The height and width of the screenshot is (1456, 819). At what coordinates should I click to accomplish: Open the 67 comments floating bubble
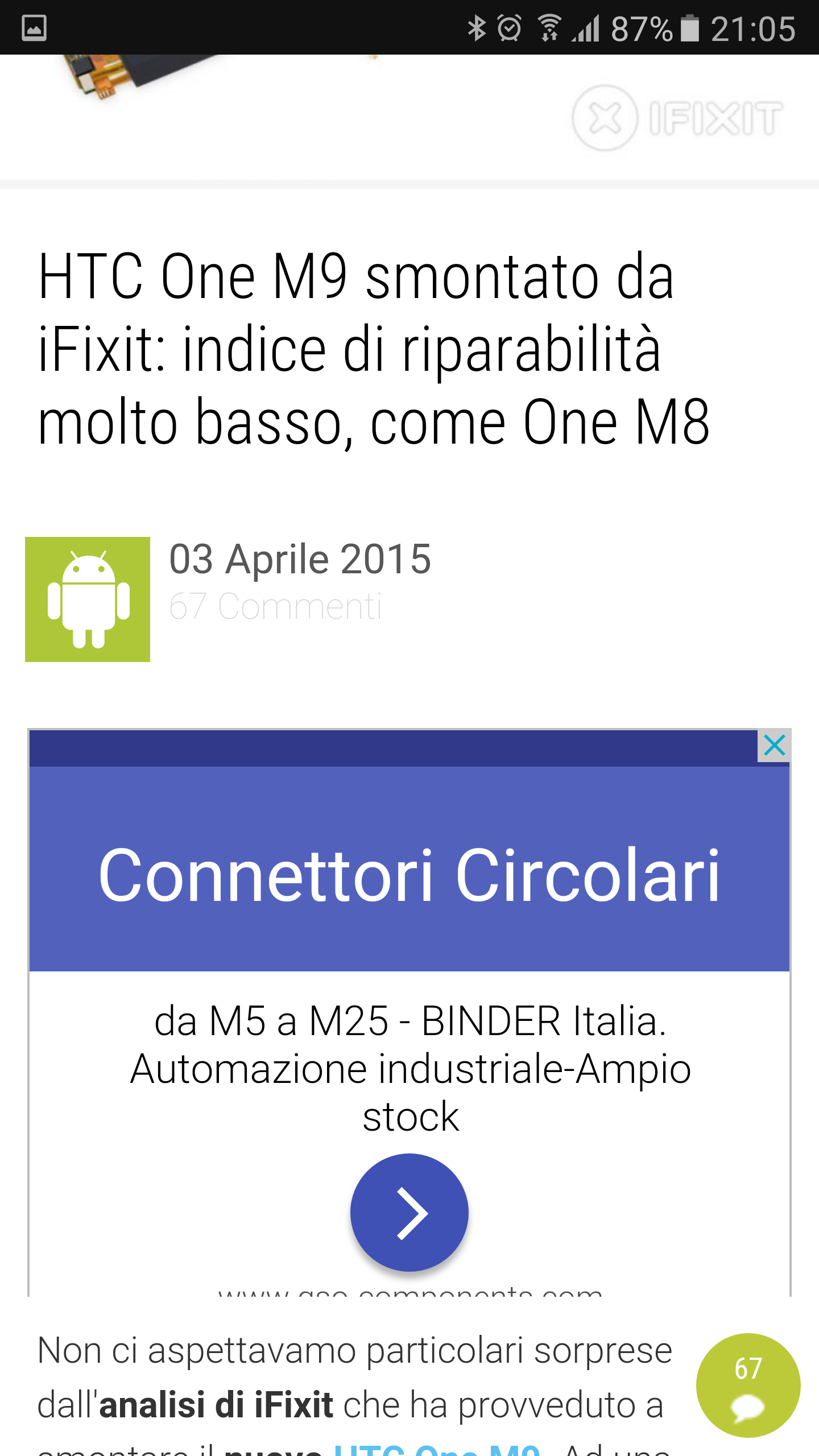tap(748, 1384)
